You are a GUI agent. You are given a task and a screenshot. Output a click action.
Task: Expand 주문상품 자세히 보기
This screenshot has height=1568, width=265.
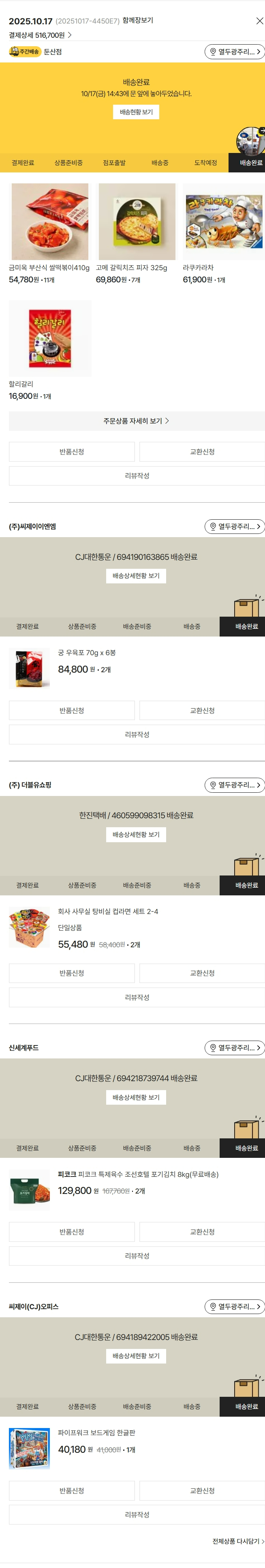[136, 421]
